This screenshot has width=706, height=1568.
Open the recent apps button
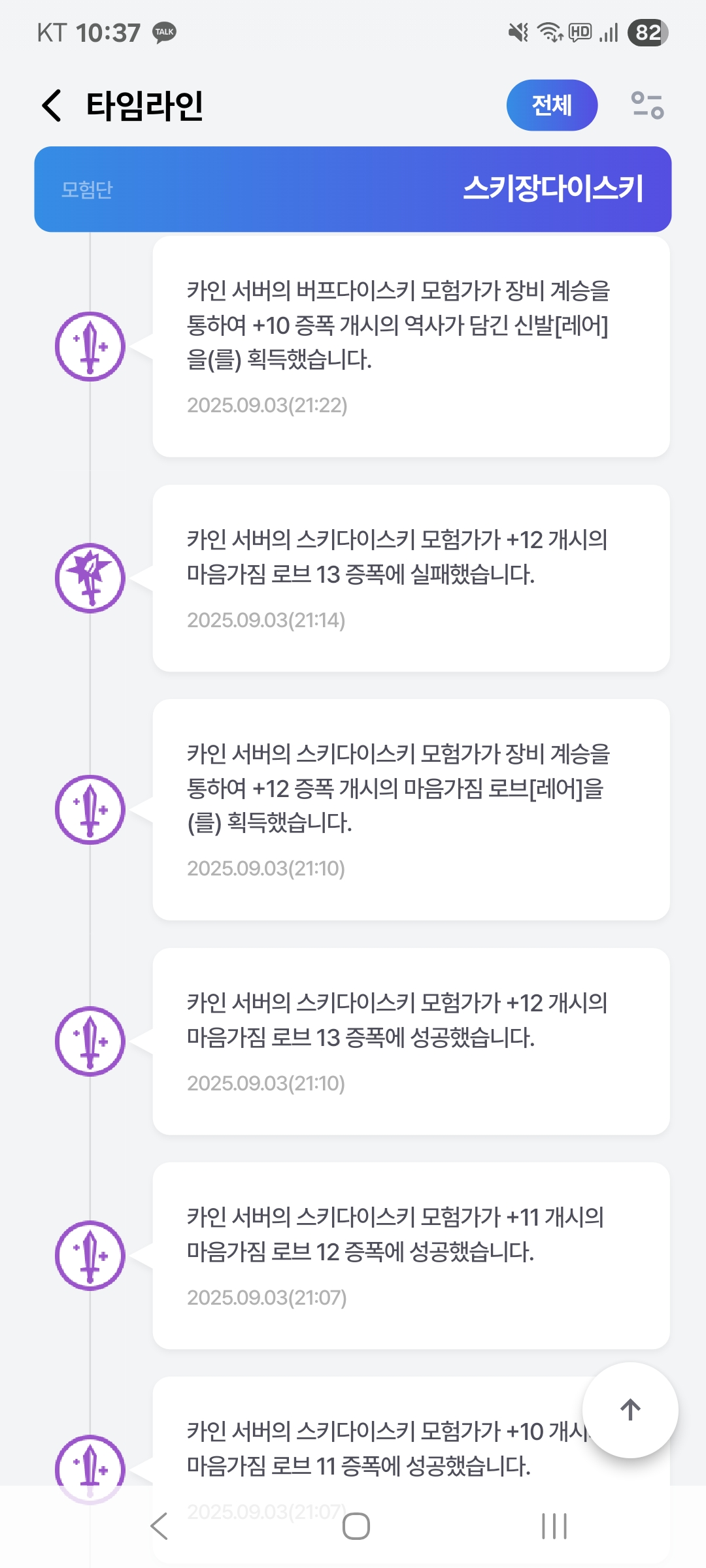click(x=554, y=1526)
